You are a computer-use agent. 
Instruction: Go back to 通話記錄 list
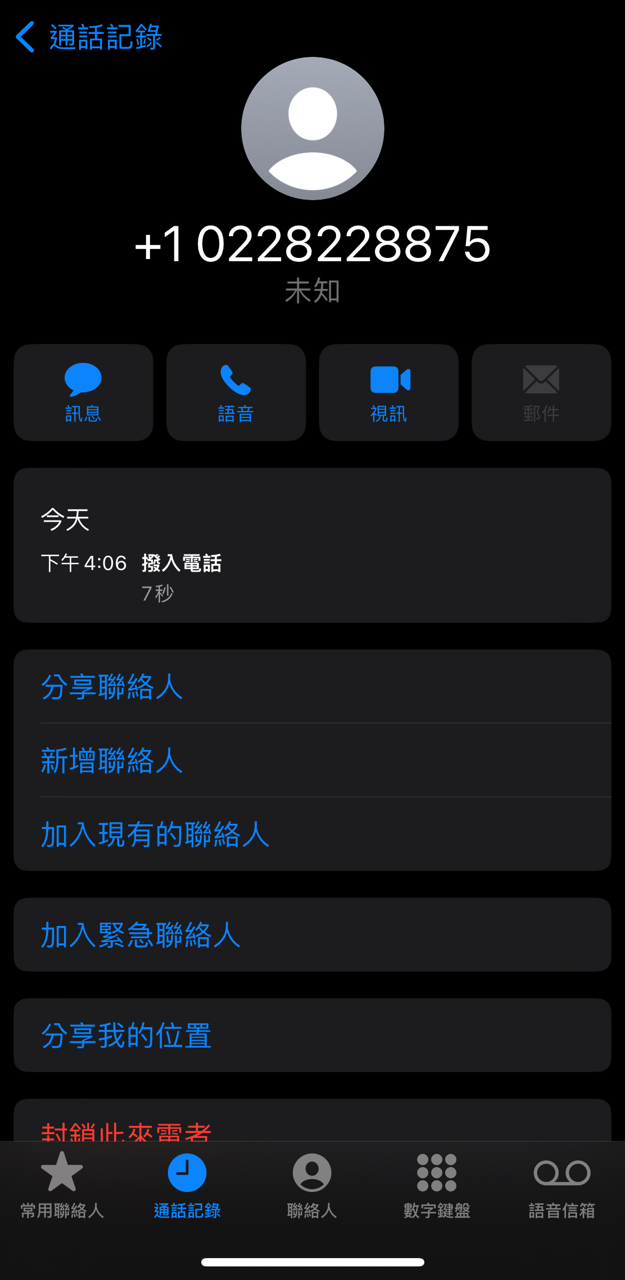click(x=88, y=38)
